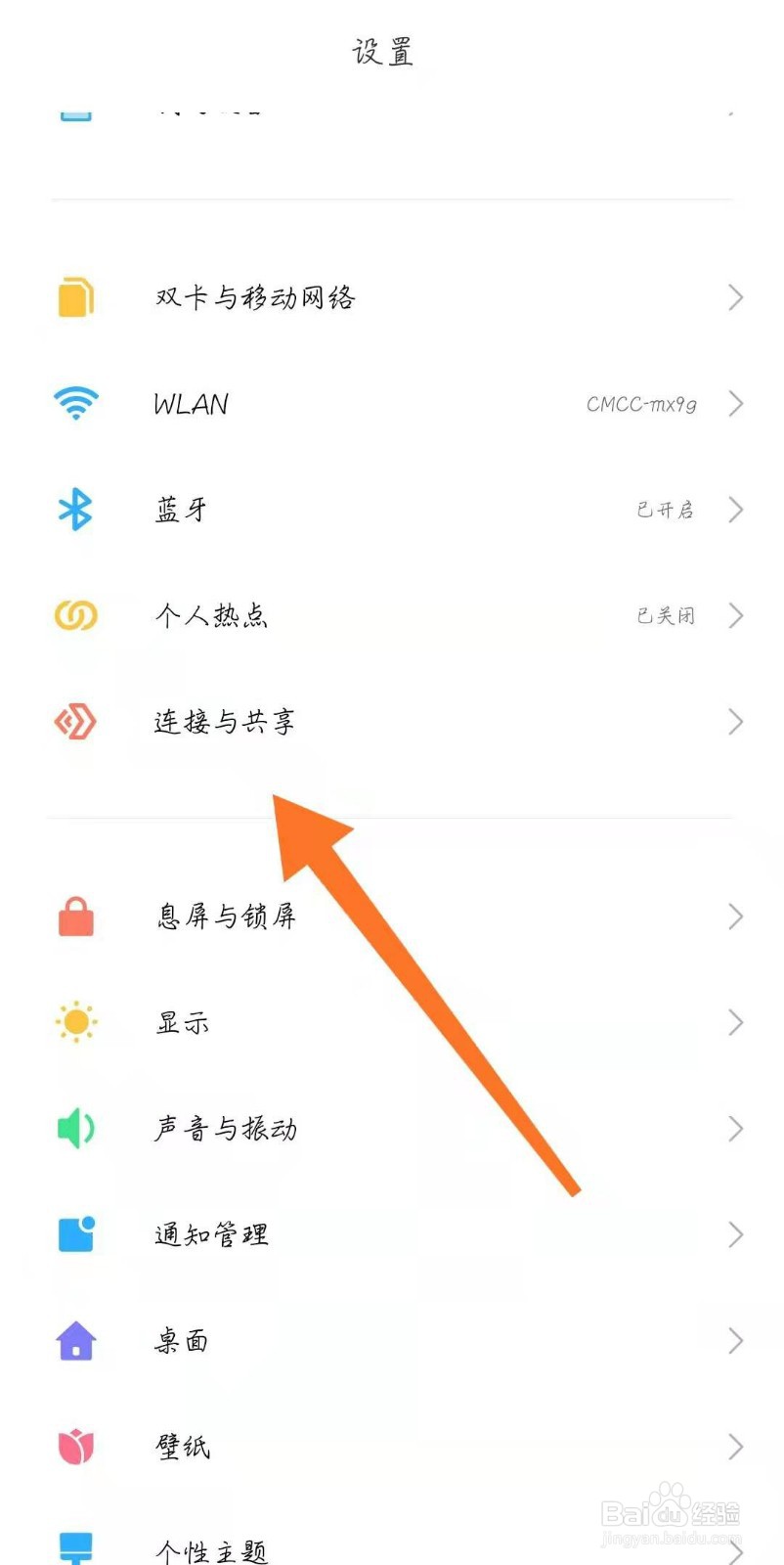
Task: Click the 设置 page title
Action: [385, 53]
